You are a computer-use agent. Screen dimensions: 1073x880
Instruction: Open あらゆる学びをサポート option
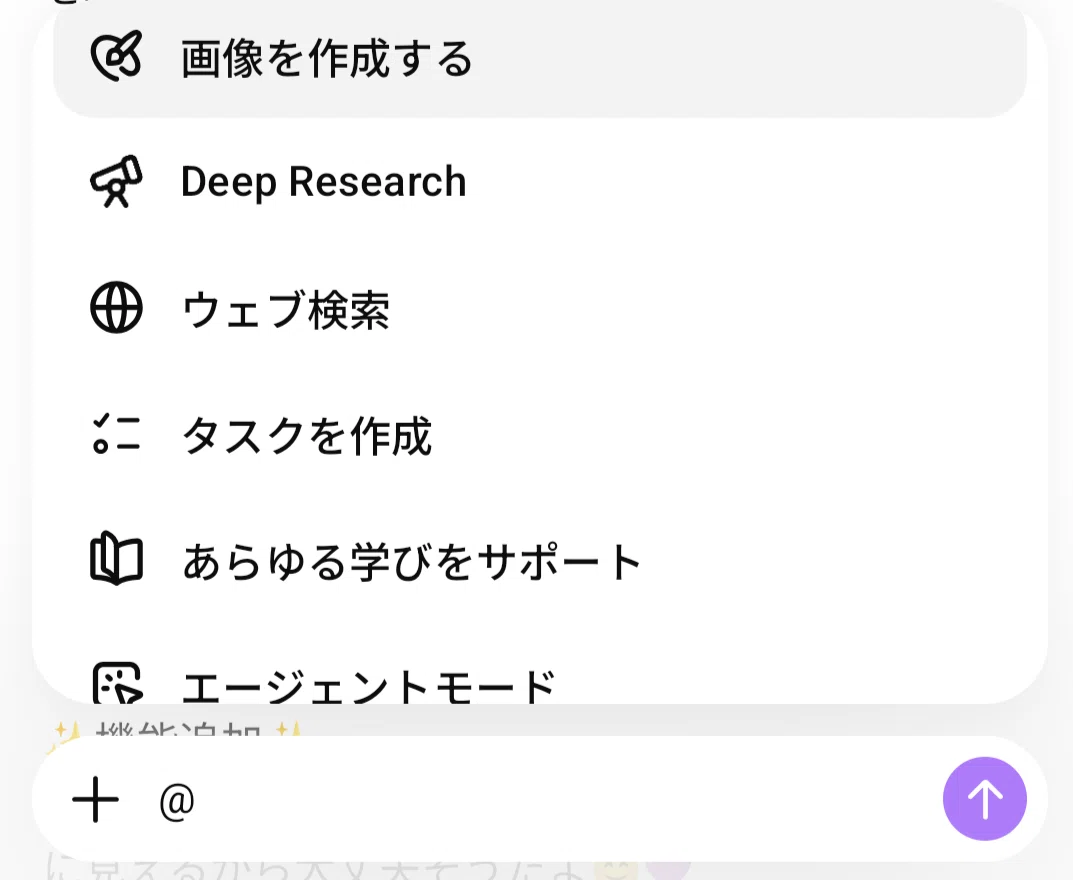click(539, 562)
